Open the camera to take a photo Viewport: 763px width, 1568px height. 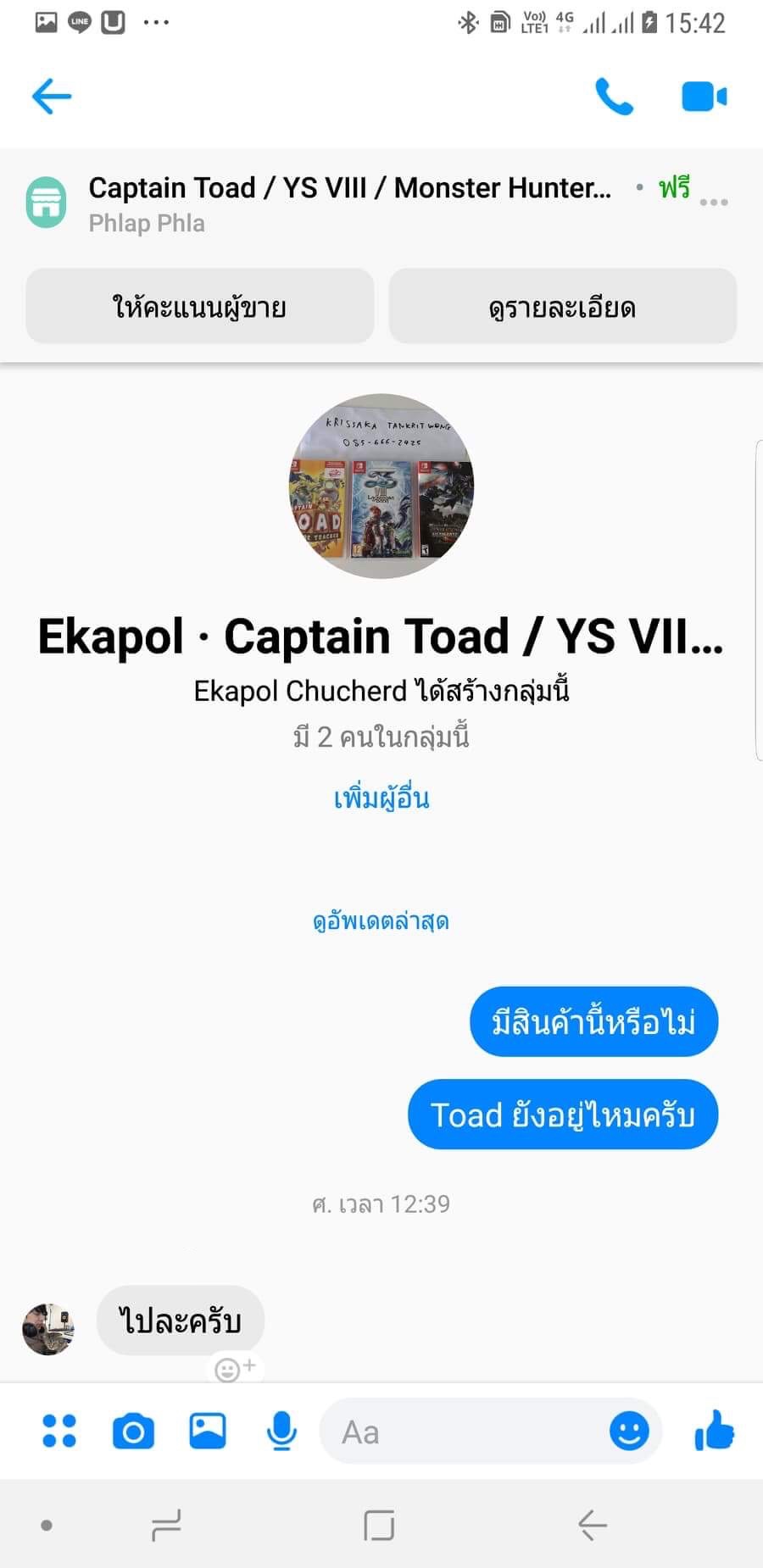tap(134, 1431)
